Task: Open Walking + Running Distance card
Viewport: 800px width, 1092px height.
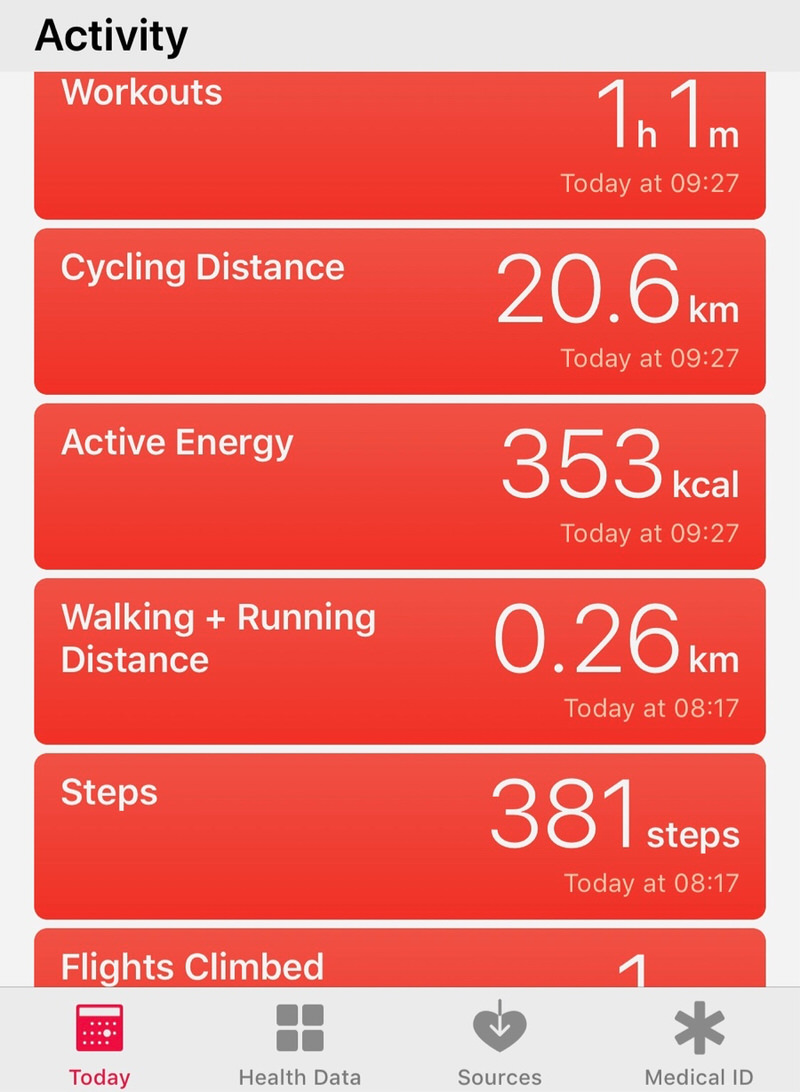Action: tap(400, 661)
